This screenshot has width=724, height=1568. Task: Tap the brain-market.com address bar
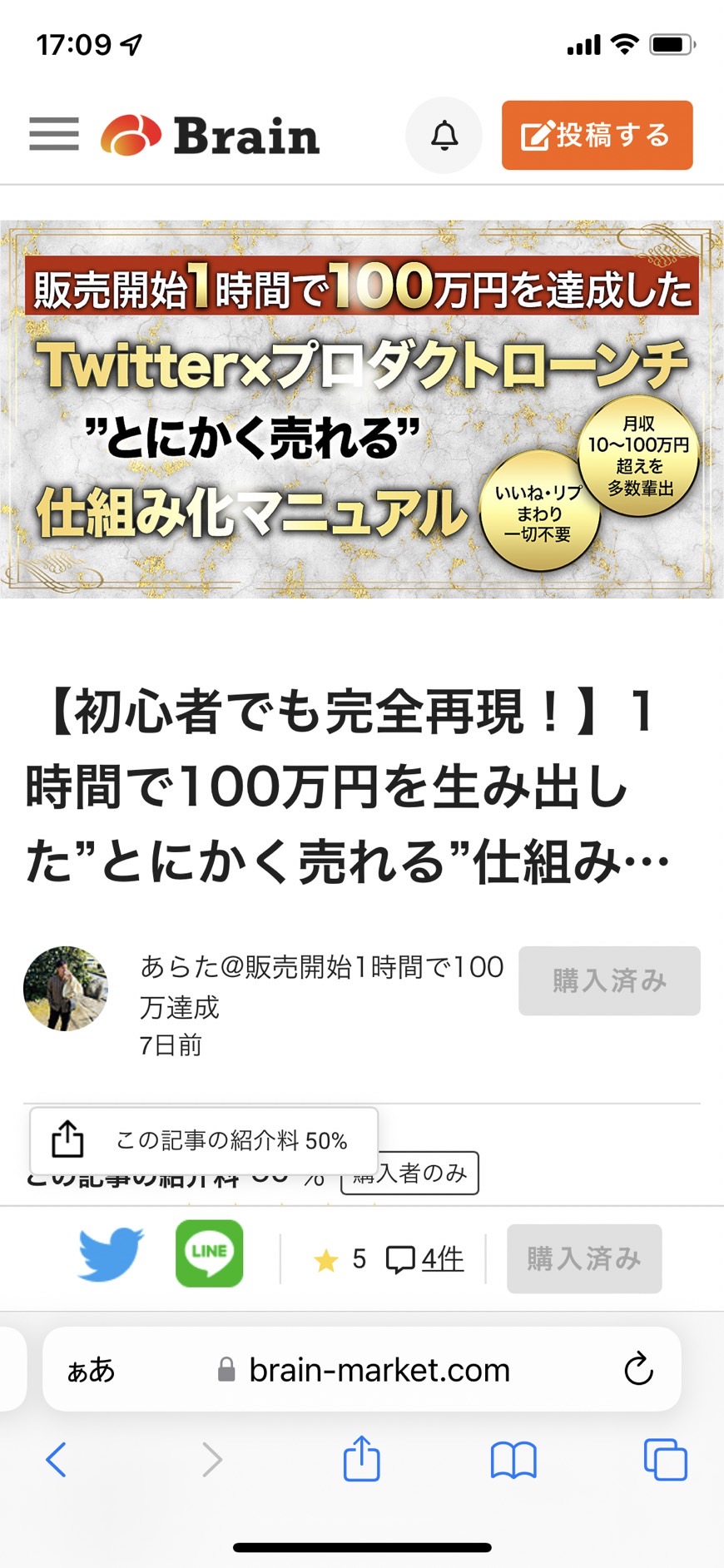click(x=362, y=1369)
